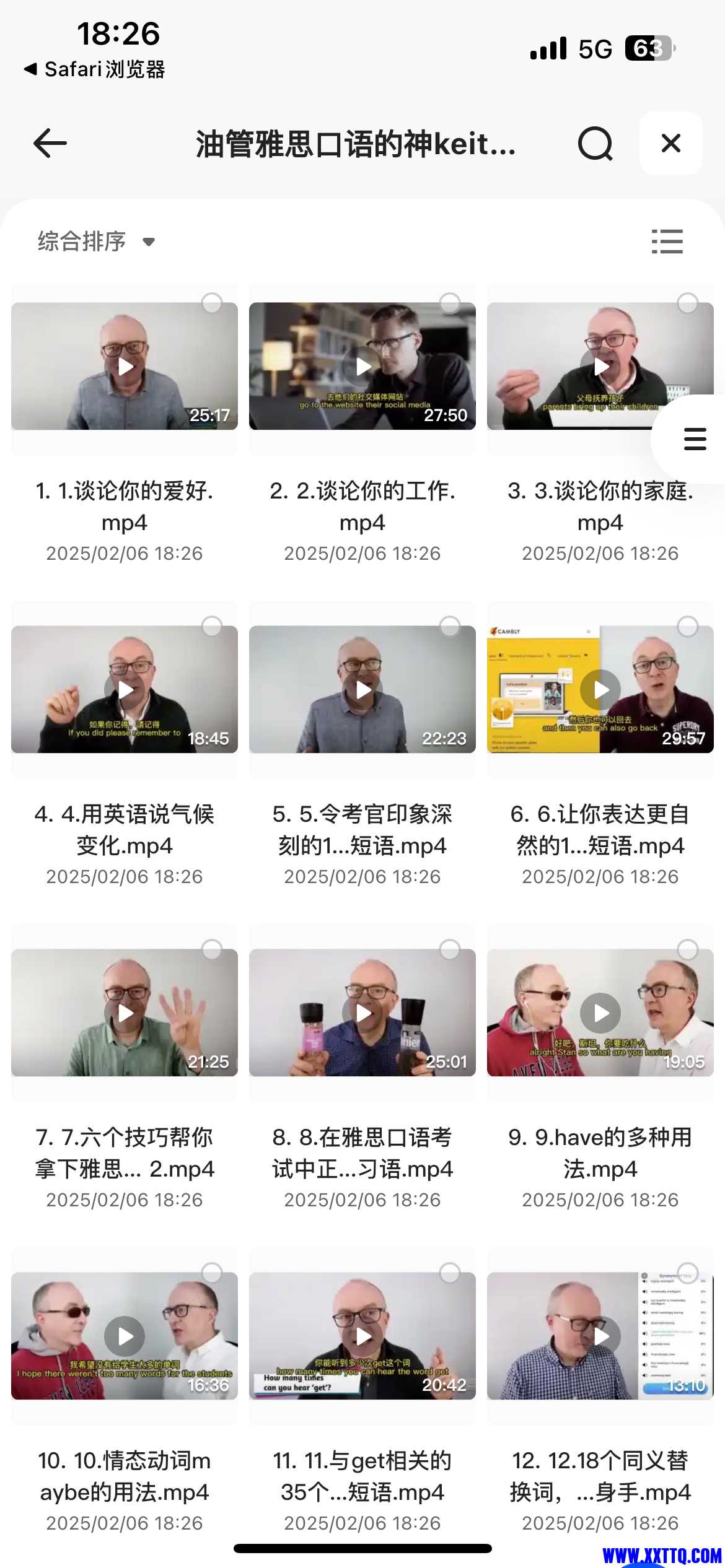Select checkbox on 3.谈论你的家庭.mp4
The image size is (725, 1568).
687,303
